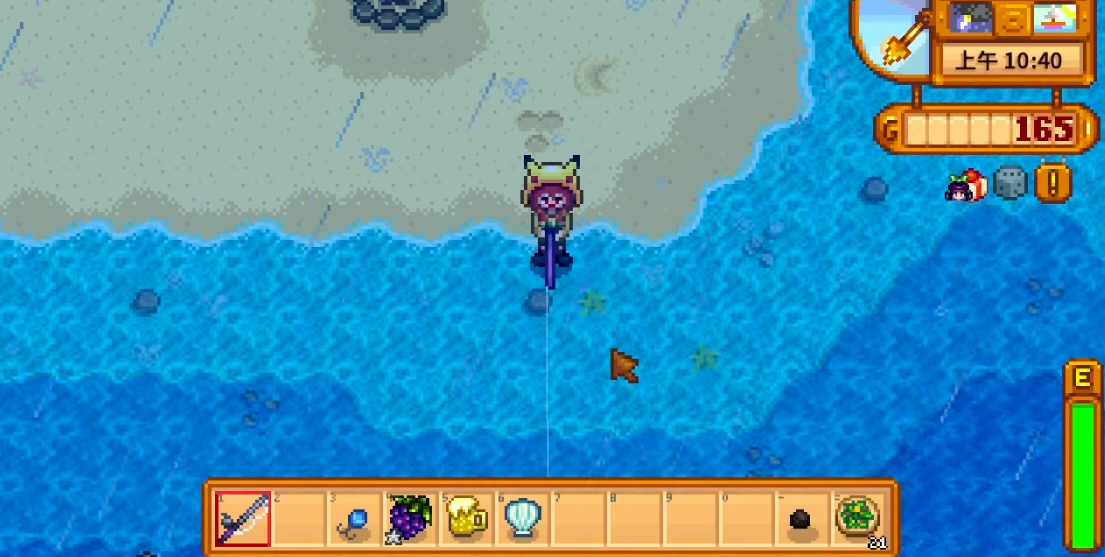
Task: Select the salad dish in the toolbar
Action: (x=857, y=516)
